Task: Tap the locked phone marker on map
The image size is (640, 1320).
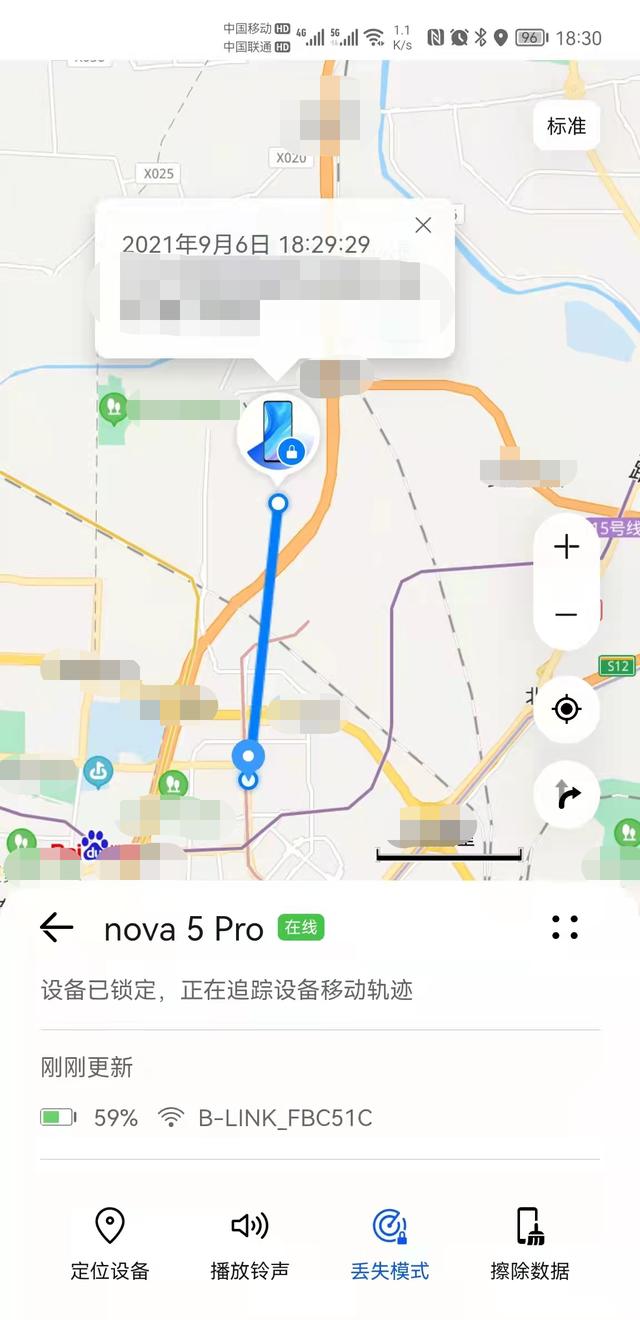Action: (x=277, y=433)
